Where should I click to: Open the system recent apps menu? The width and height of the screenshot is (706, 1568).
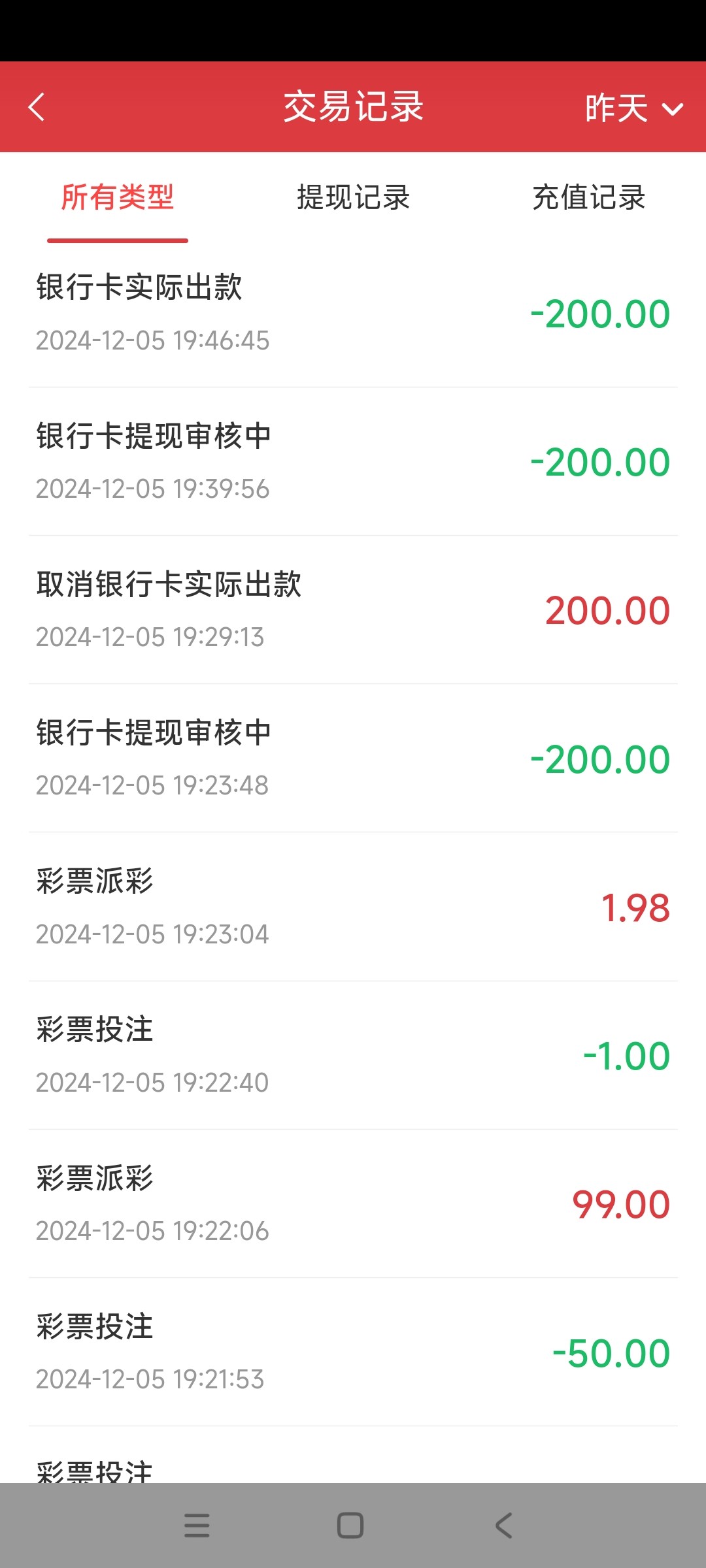click(197, 1526)
